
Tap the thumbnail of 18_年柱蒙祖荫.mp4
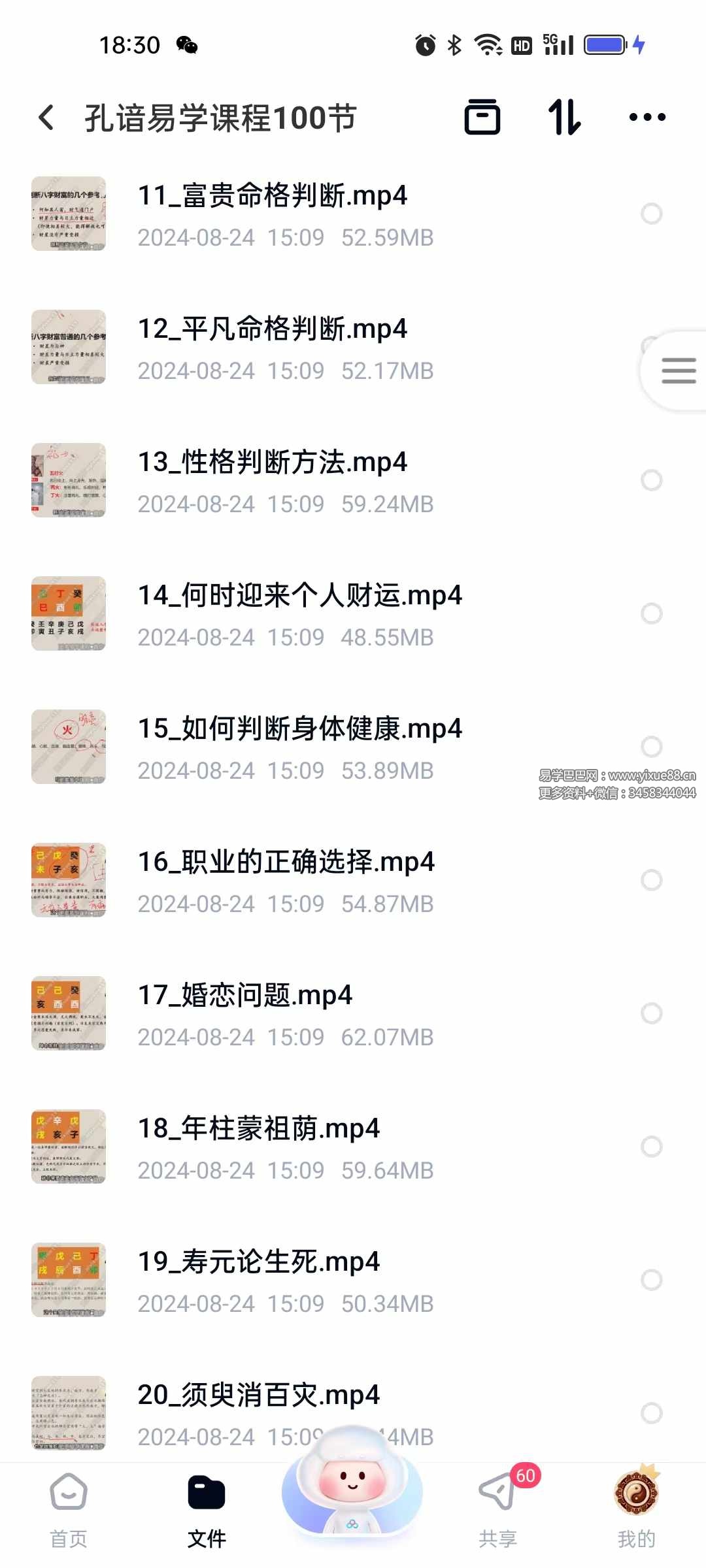point(69,1145)
